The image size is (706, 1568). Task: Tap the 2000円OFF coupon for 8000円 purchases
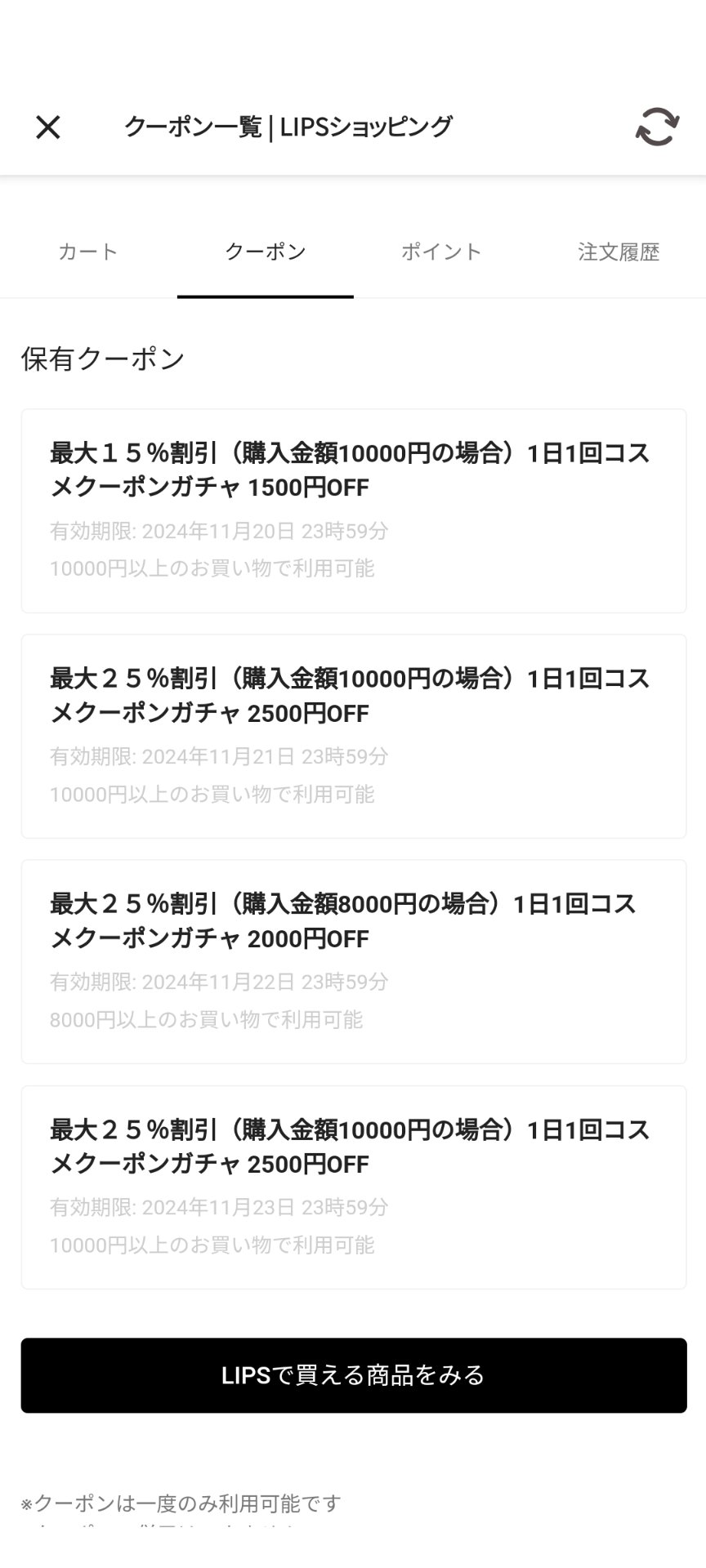(353, 960)
